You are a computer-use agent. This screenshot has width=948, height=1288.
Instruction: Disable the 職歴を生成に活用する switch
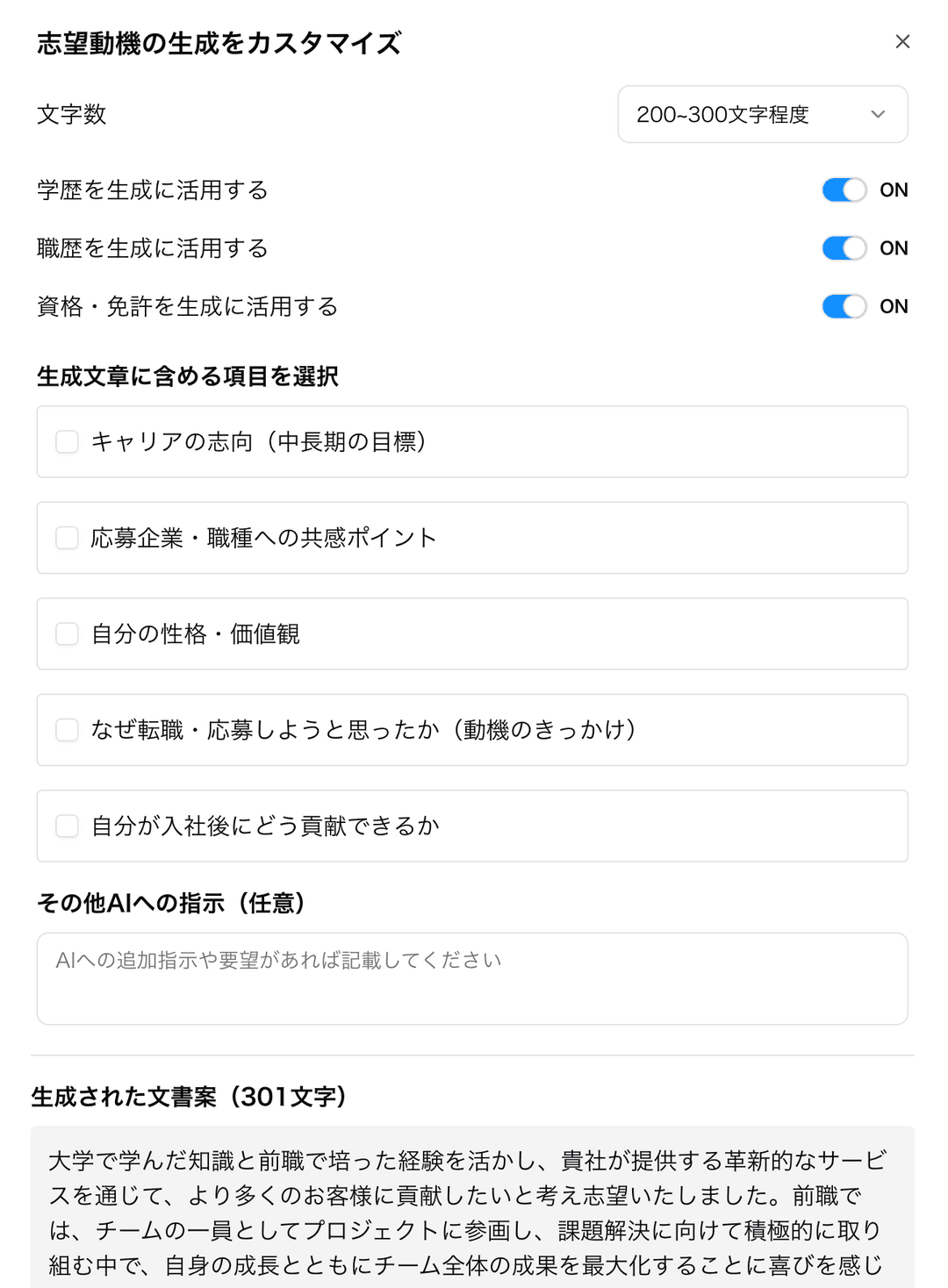(843, 248)
